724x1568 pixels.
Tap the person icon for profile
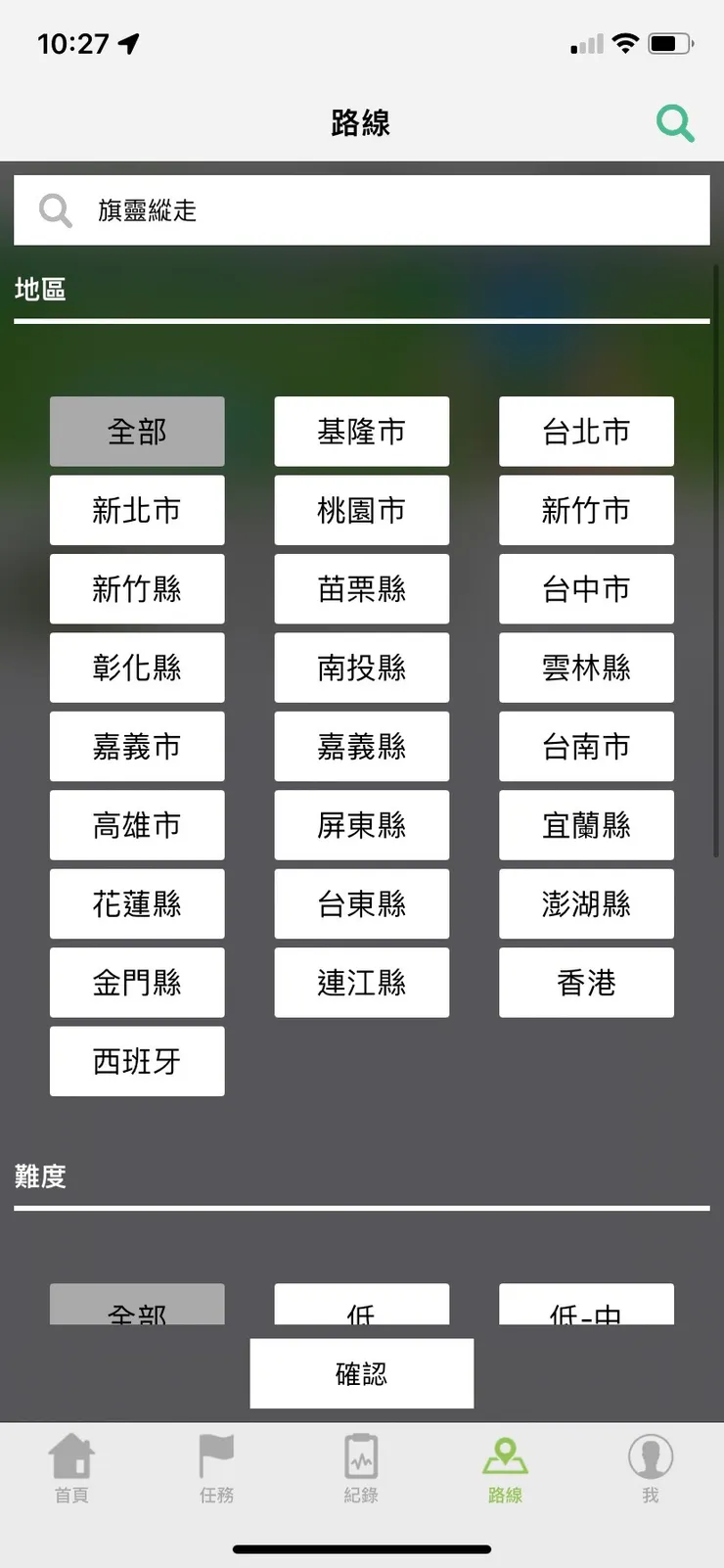point(650,1457)
